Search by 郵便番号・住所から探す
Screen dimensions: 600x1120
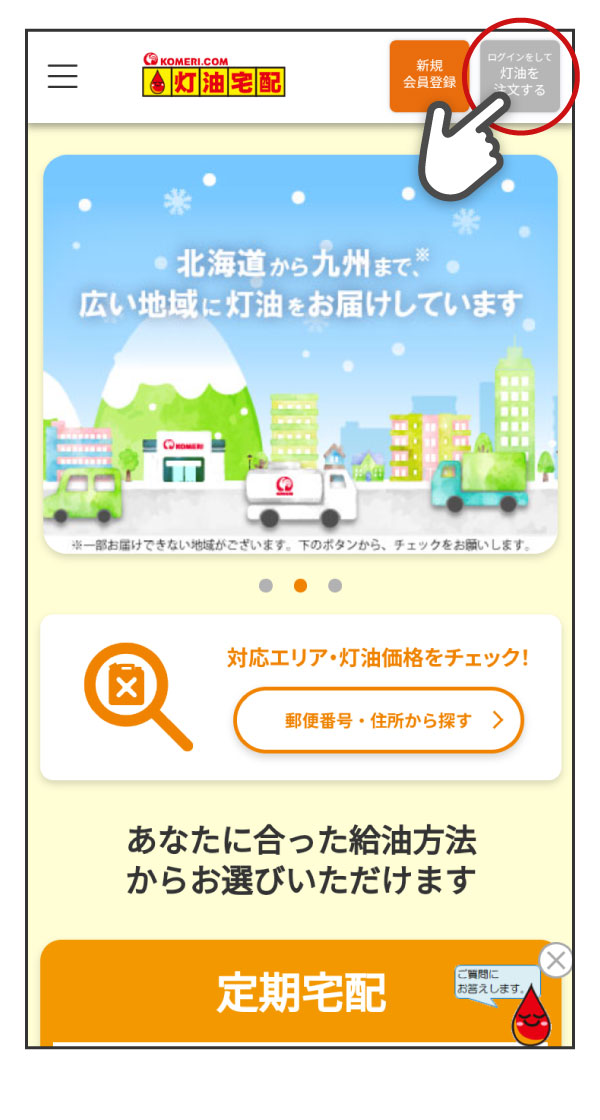coord(379,720)
